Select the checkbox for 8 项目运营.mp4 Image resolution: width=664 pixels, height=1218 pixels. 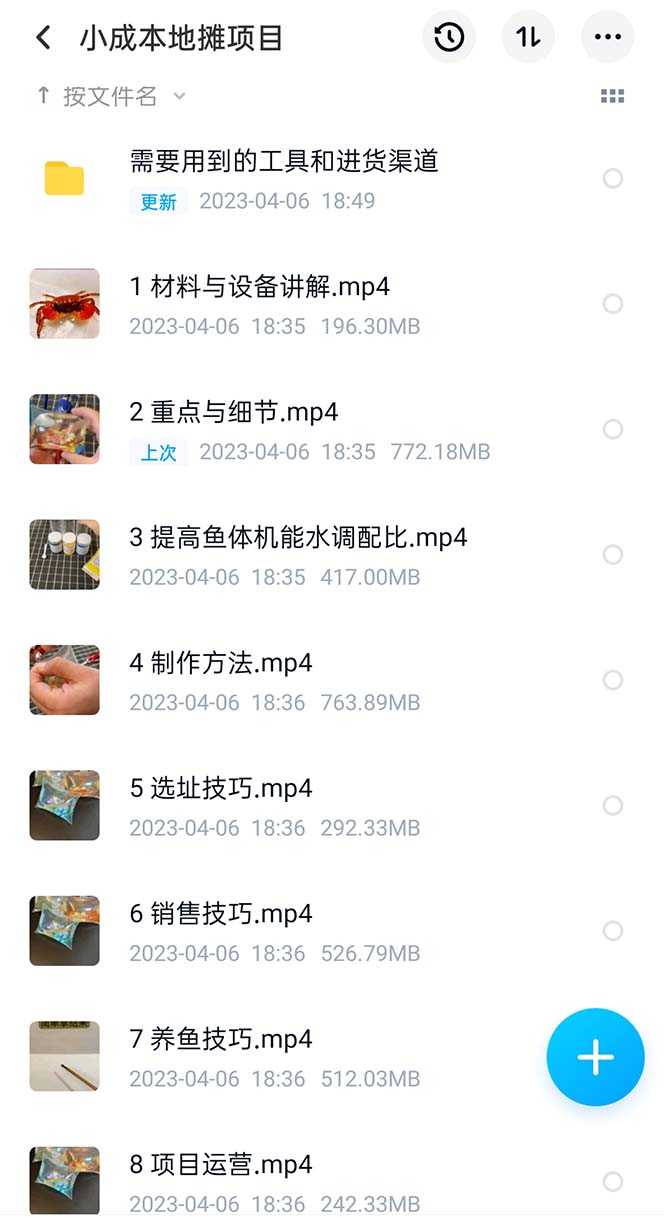tap(613, 1181)
